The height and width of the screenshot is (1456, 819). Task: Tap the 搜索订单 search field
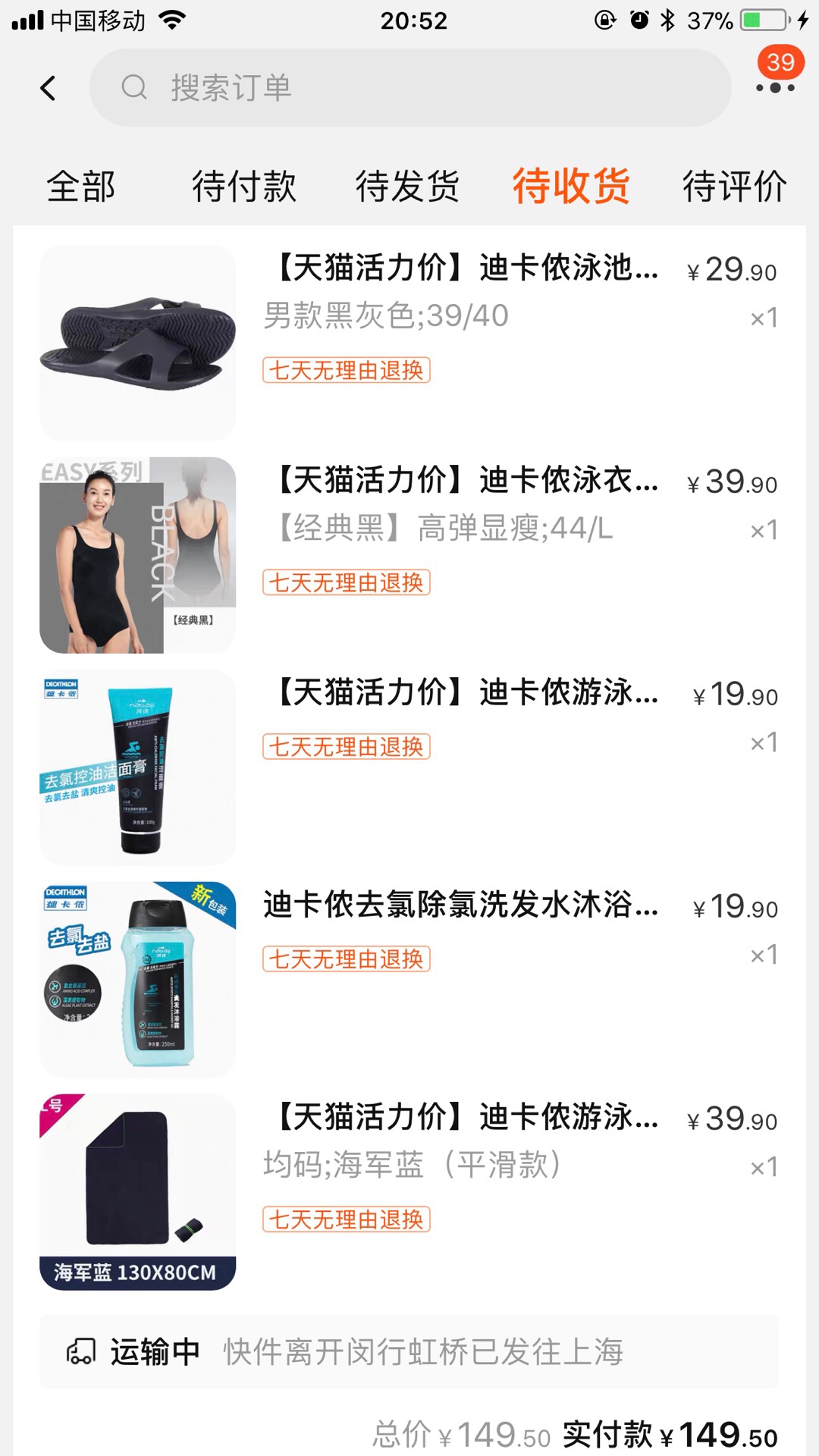pos(410,88)
